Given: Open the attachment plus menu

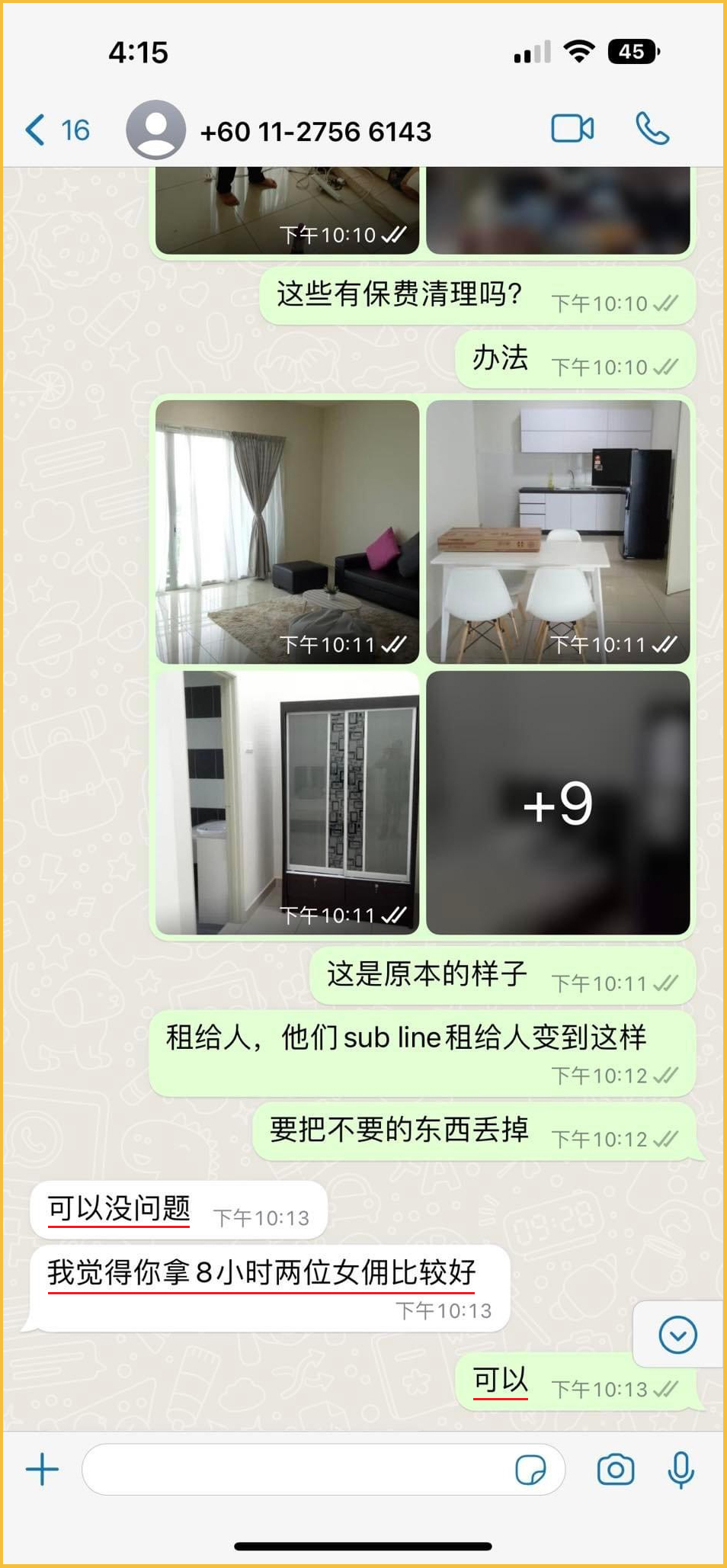Looking at the screenshot, I should click(x=43, y=1469).
